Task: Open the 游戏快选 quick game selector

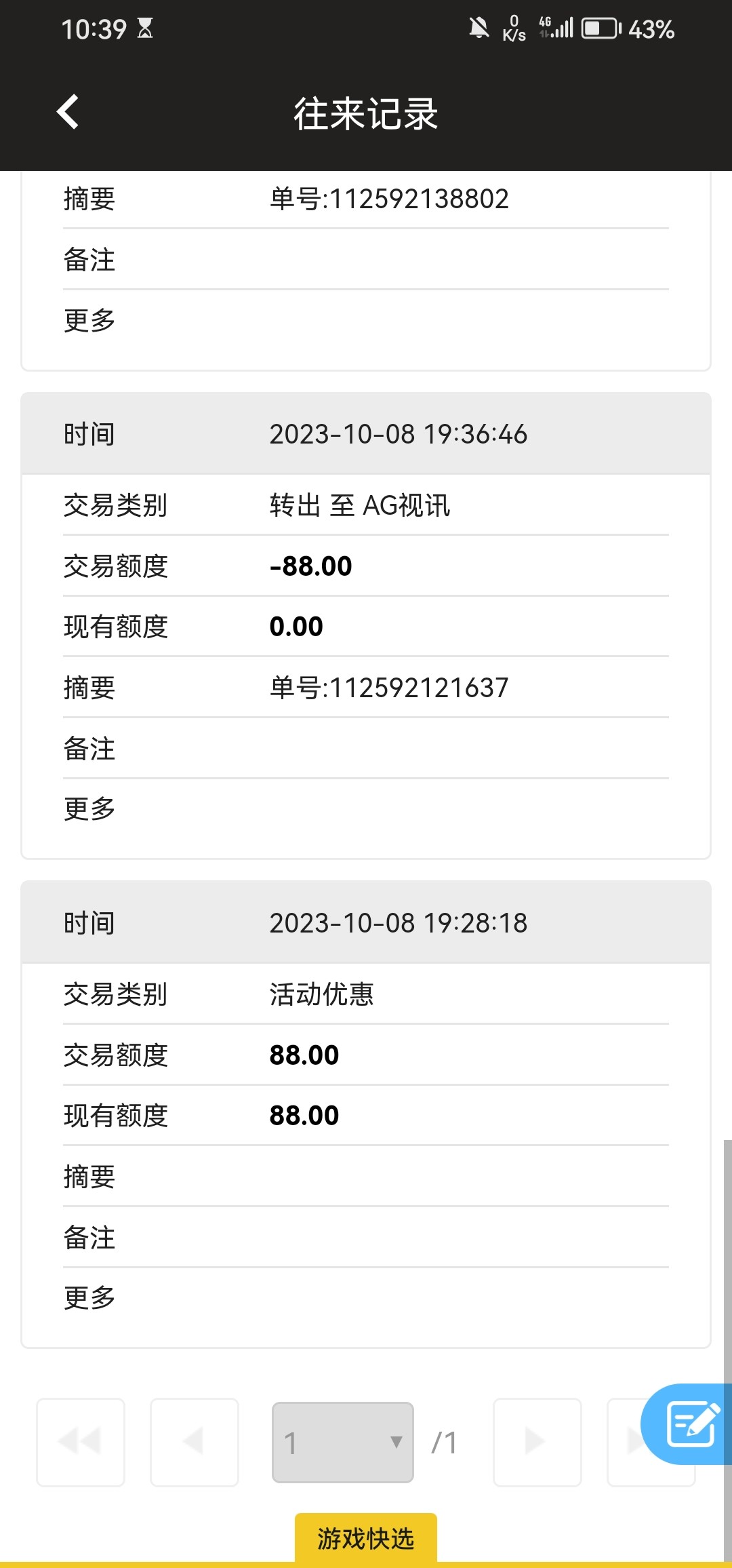Action: point(366,1538)
